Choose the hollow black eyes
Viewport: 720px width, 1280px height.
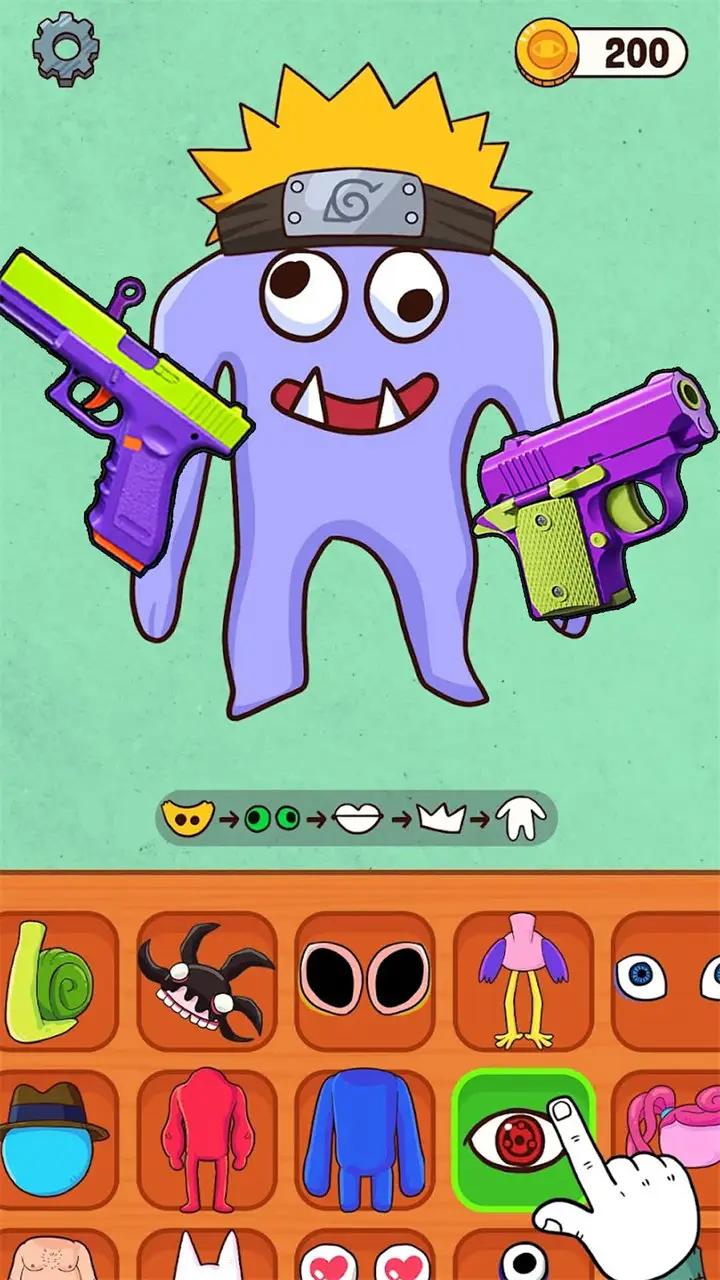click(x=365, y=978)
